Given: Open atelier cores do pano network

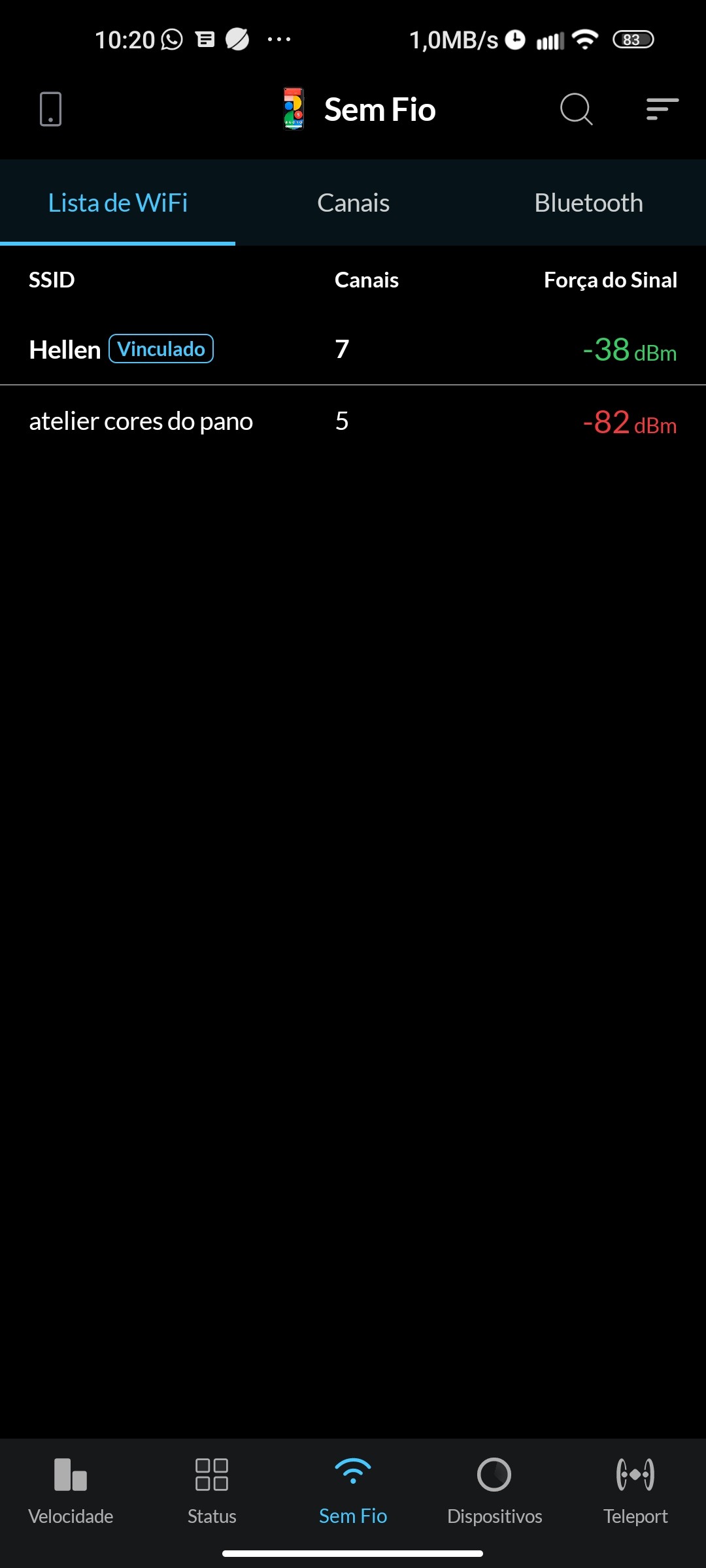Looking at the screenshot, I should pyautogui.click(x=353, y=421).
